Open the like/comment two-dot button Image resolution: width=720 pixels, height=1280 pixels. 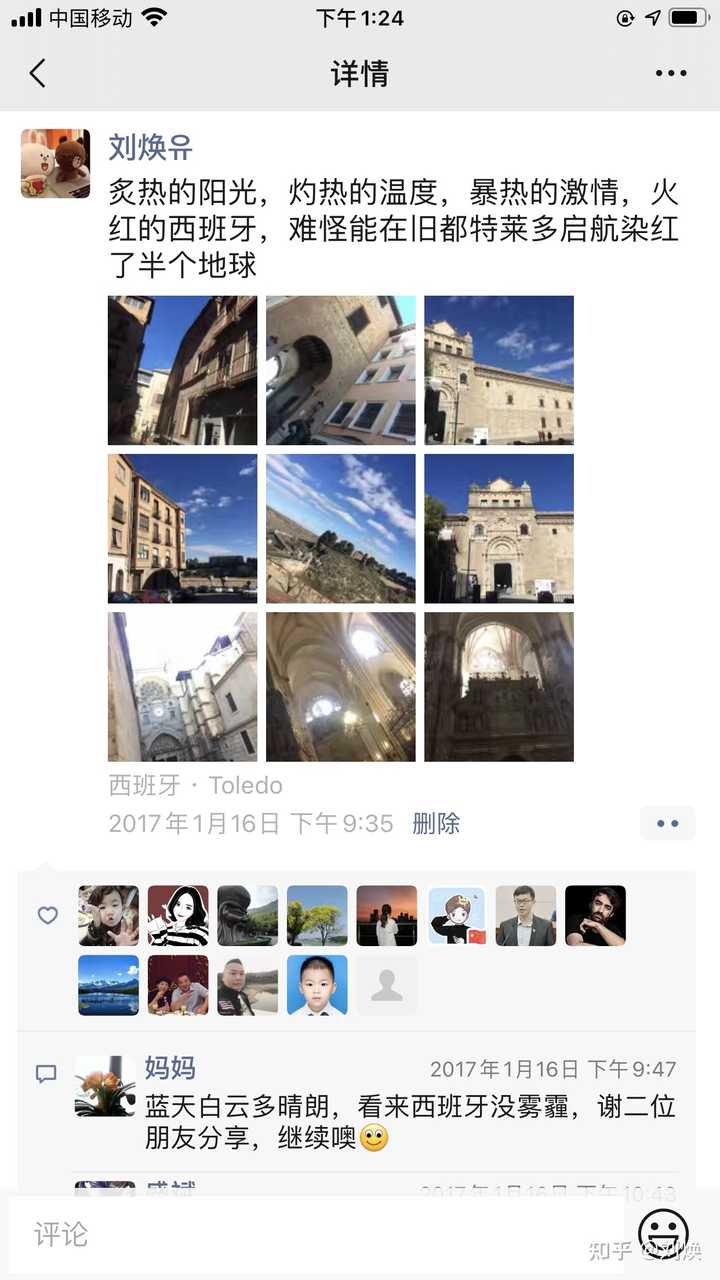(x=667, y=823)
